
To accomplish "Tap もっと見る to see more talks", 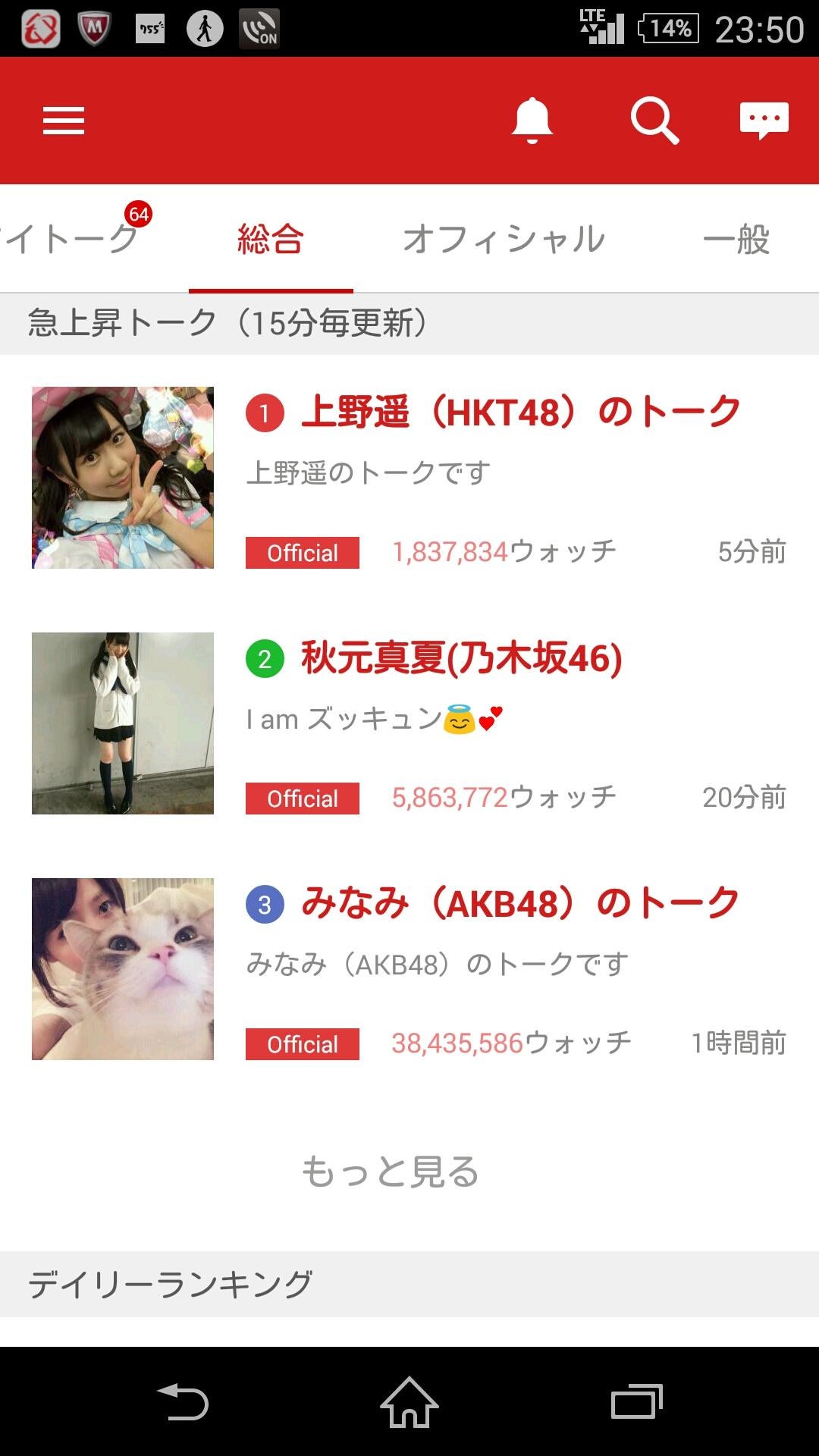I will click(391, 1172).
